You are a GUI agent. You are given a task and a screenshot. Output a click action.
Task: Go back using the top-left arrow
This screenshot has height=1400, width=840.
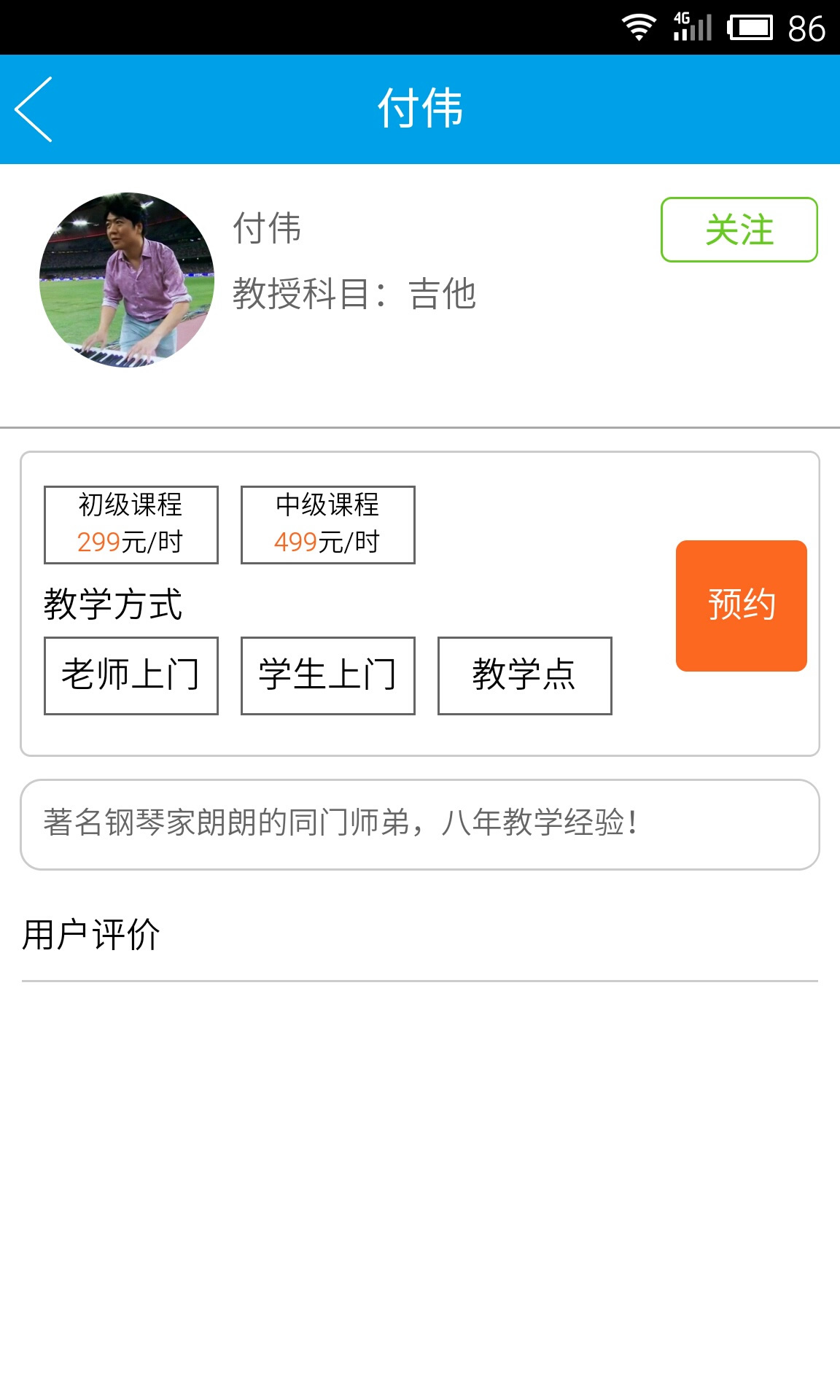coord(34,109)
